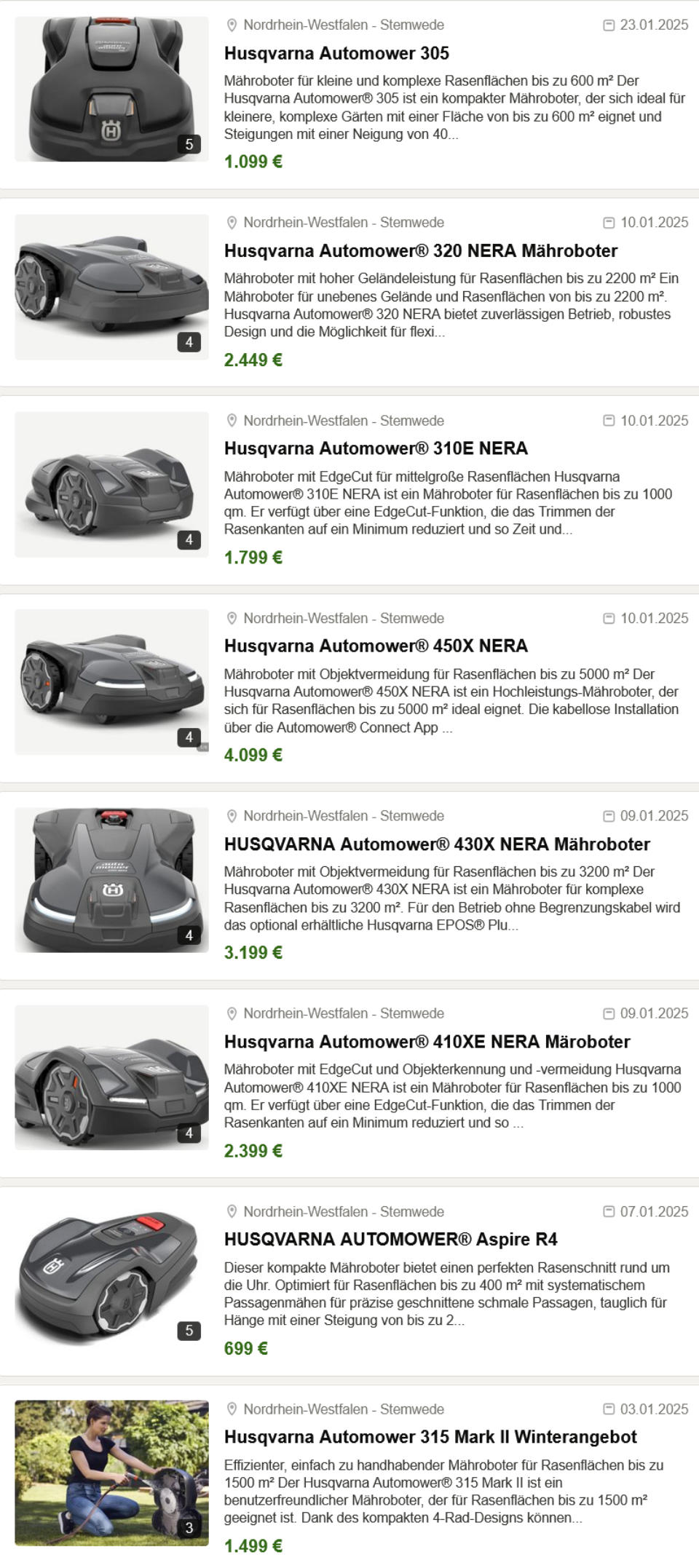The width and height of the screenshot is (699, 1568).
Task: Select the Husqvarna Automower 310E NERA listing
Action: 376,448
